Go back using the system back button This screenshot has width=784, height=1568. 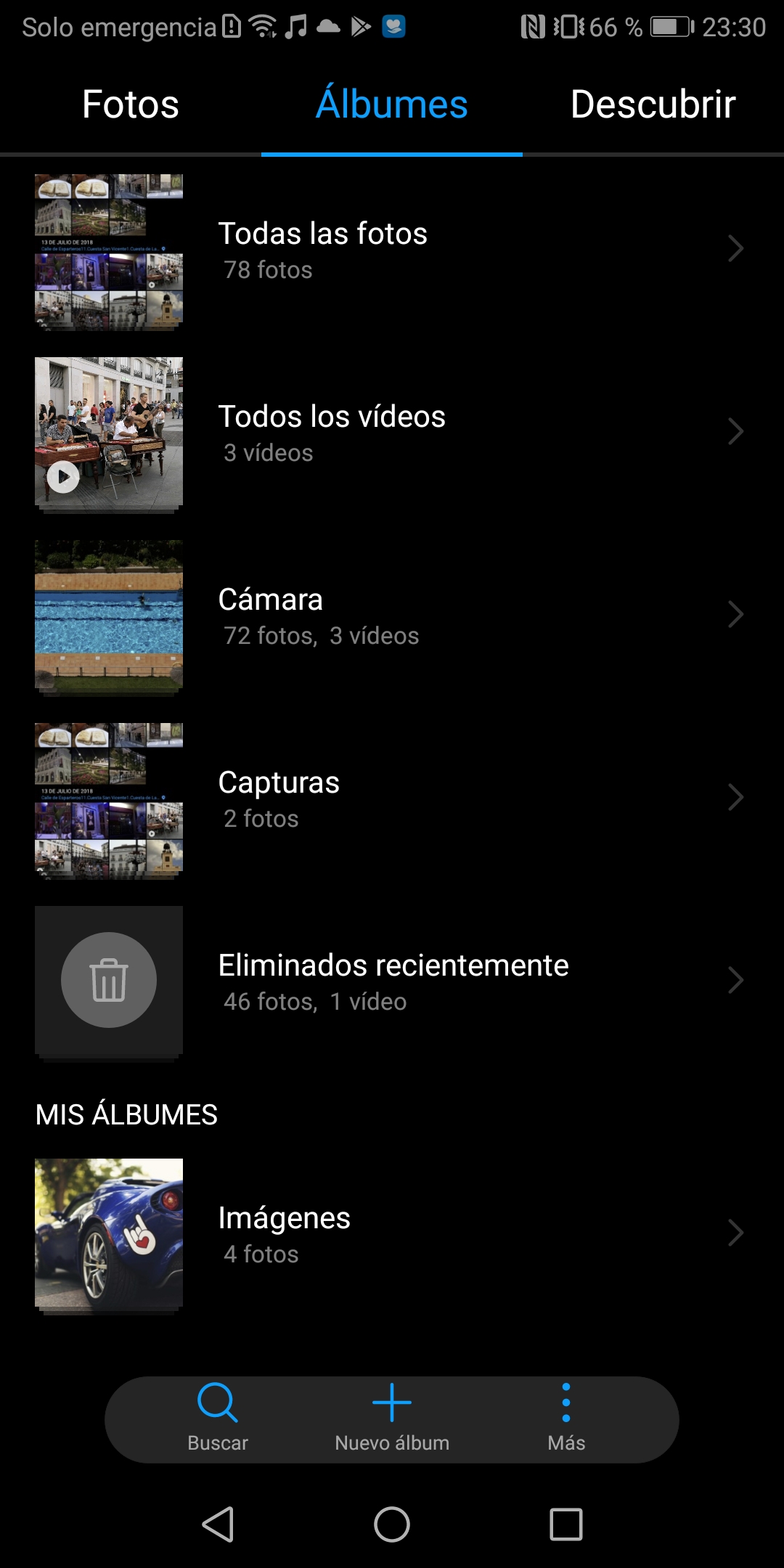click(x=218, y=1524)
